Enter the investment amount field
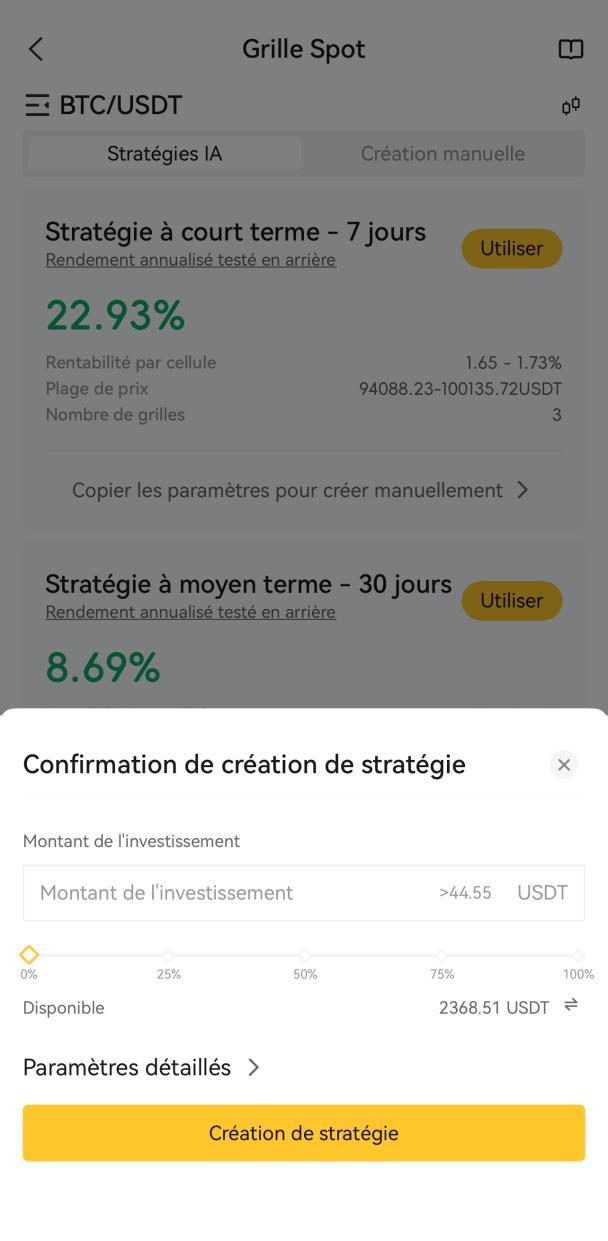This screenshot has height=1241, width=608. pos(304,893)
